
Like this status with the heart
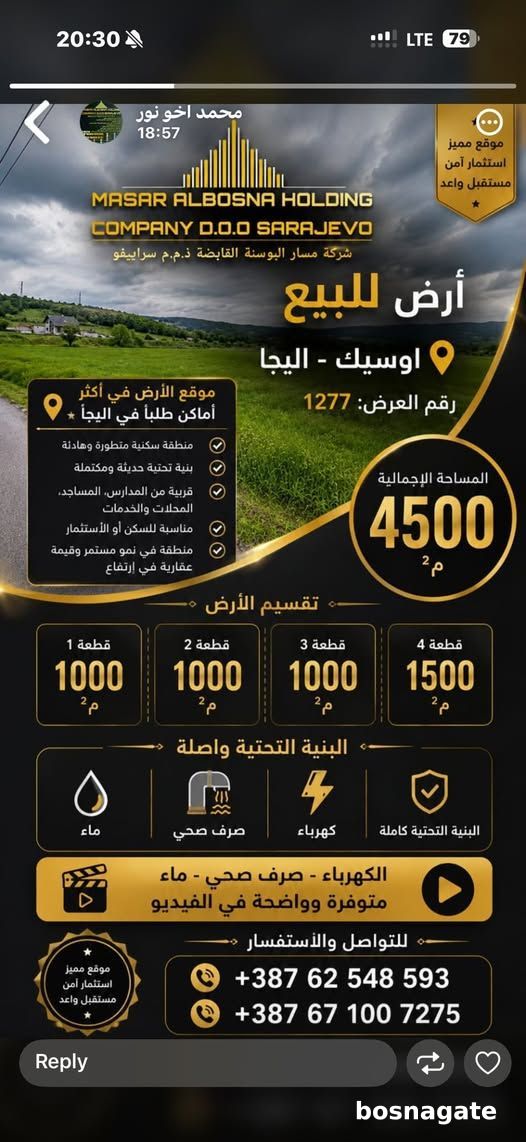(487, 1063)
